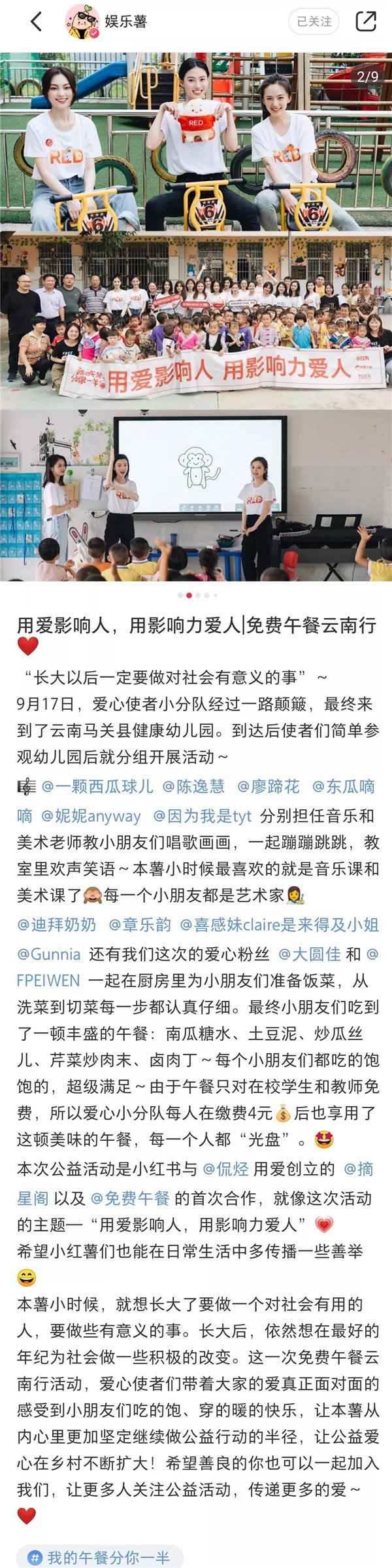Open mention @迪拜奶奶
The height and width of the screenshot is (1568, 392).
point(57,924)
